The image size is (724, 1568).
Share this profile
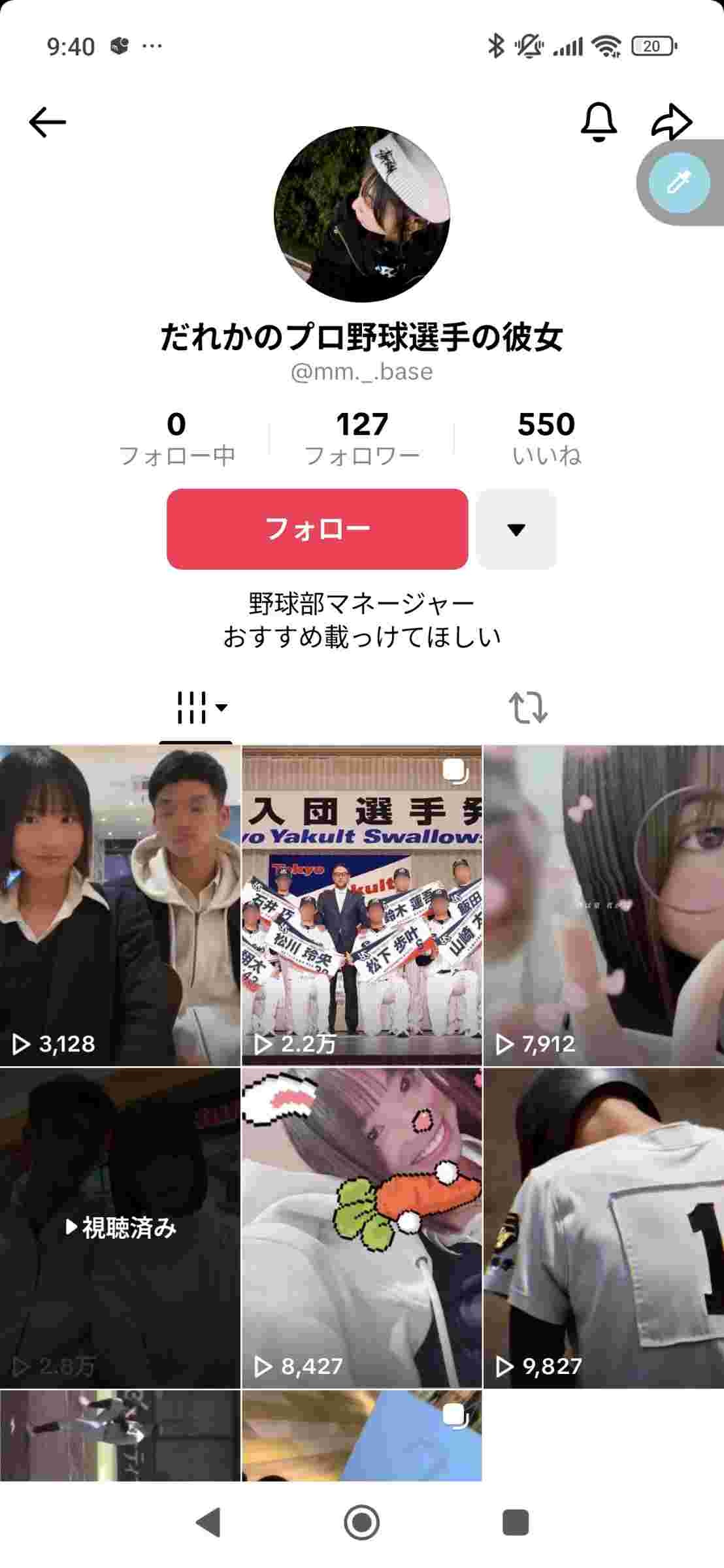(x=672, y=122)
